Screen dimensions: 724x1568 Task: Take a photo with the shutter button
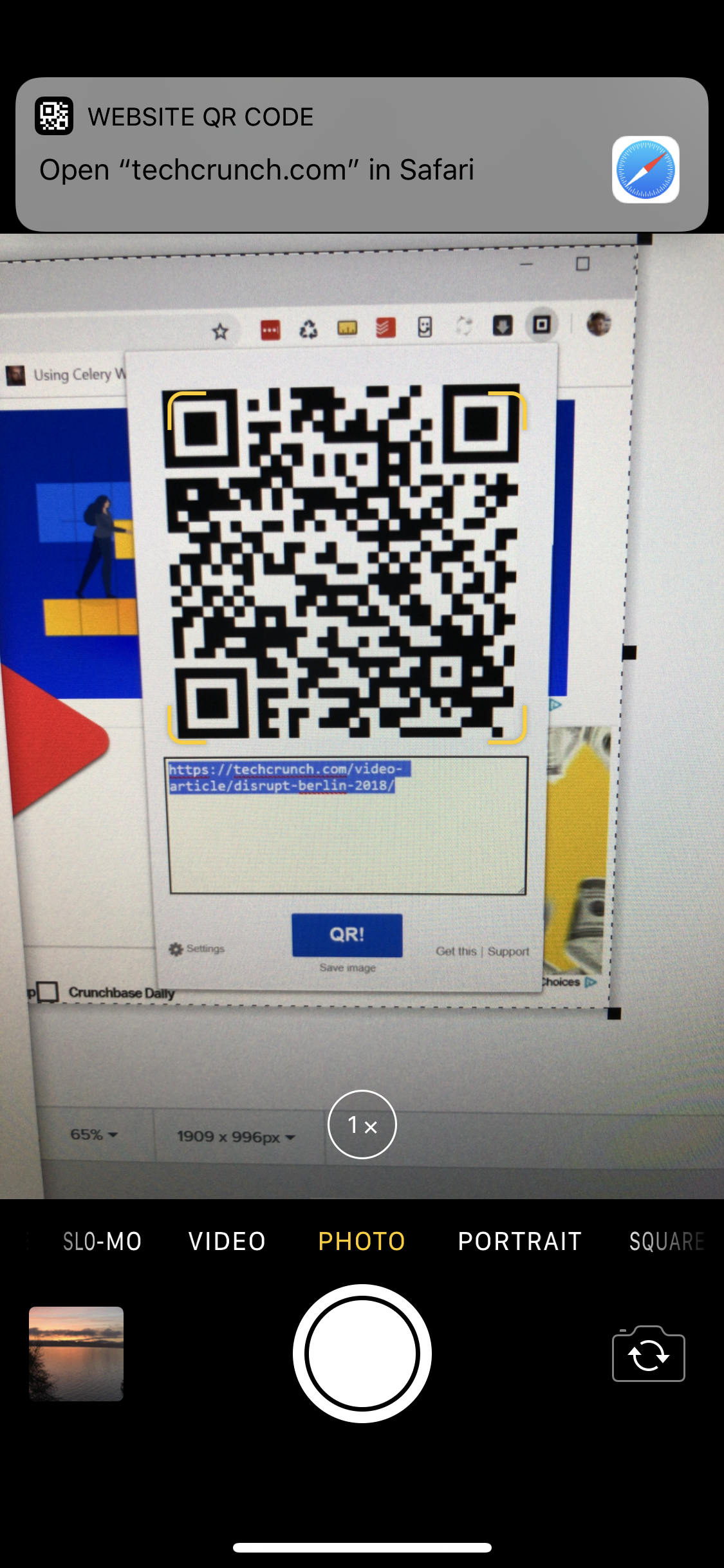[362, 1354]
